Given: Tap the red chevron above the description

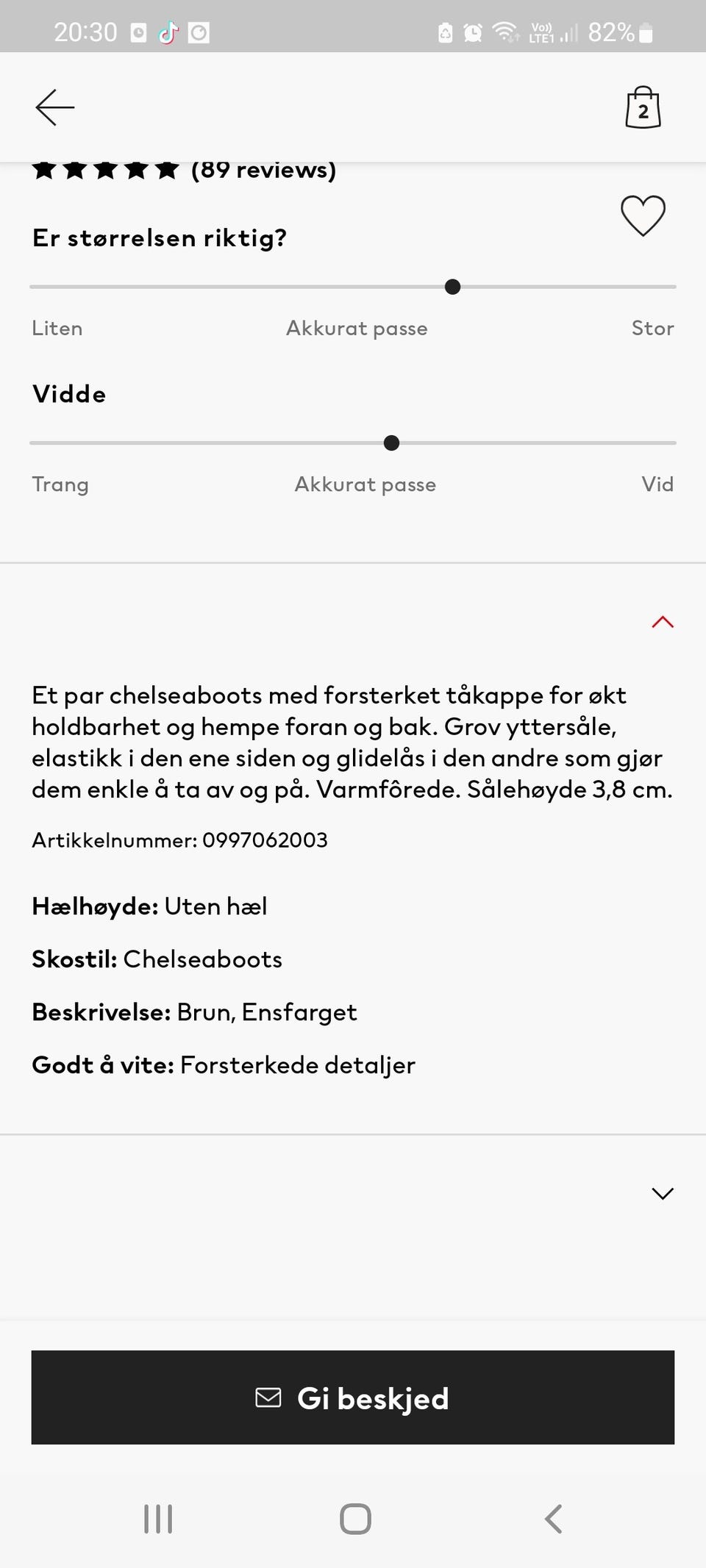Looking at the screenshot, I should [661, 622].
